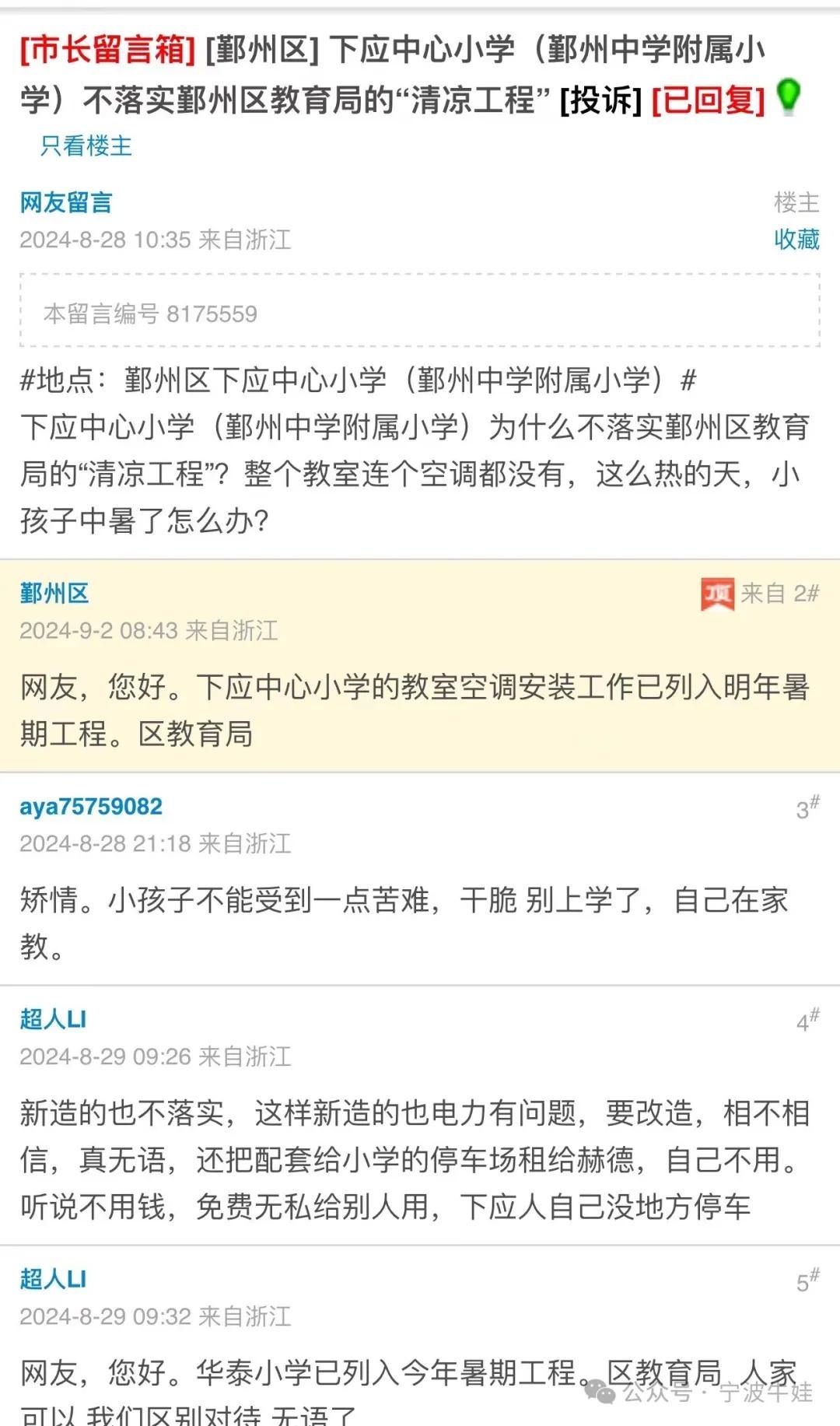
Task: Tap 收藏 to bookmark this thread
Action: (796, 239)
